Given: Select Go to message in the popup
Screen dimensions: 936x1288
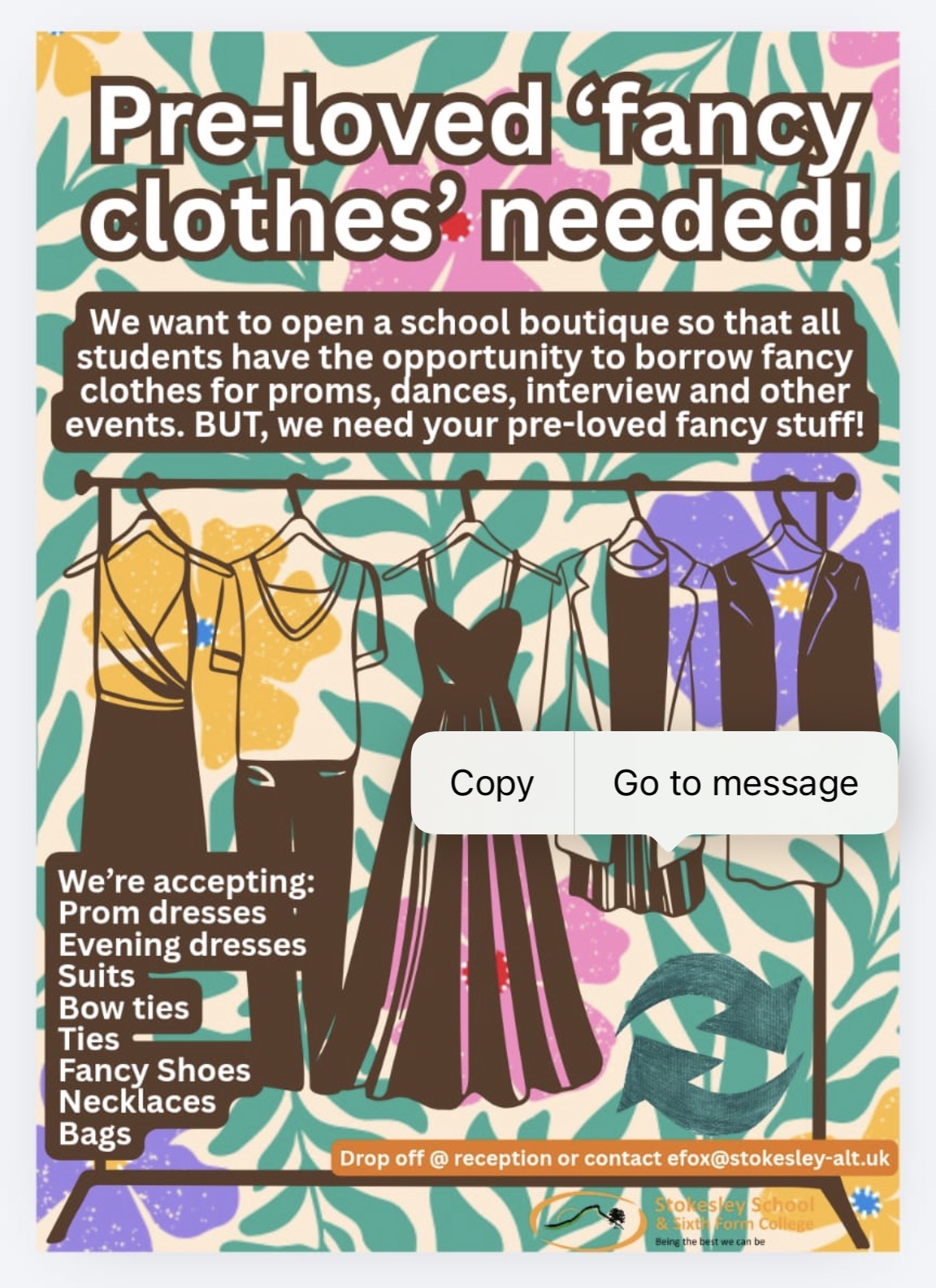Looking at the screenshot, I should tap(735, 782).
